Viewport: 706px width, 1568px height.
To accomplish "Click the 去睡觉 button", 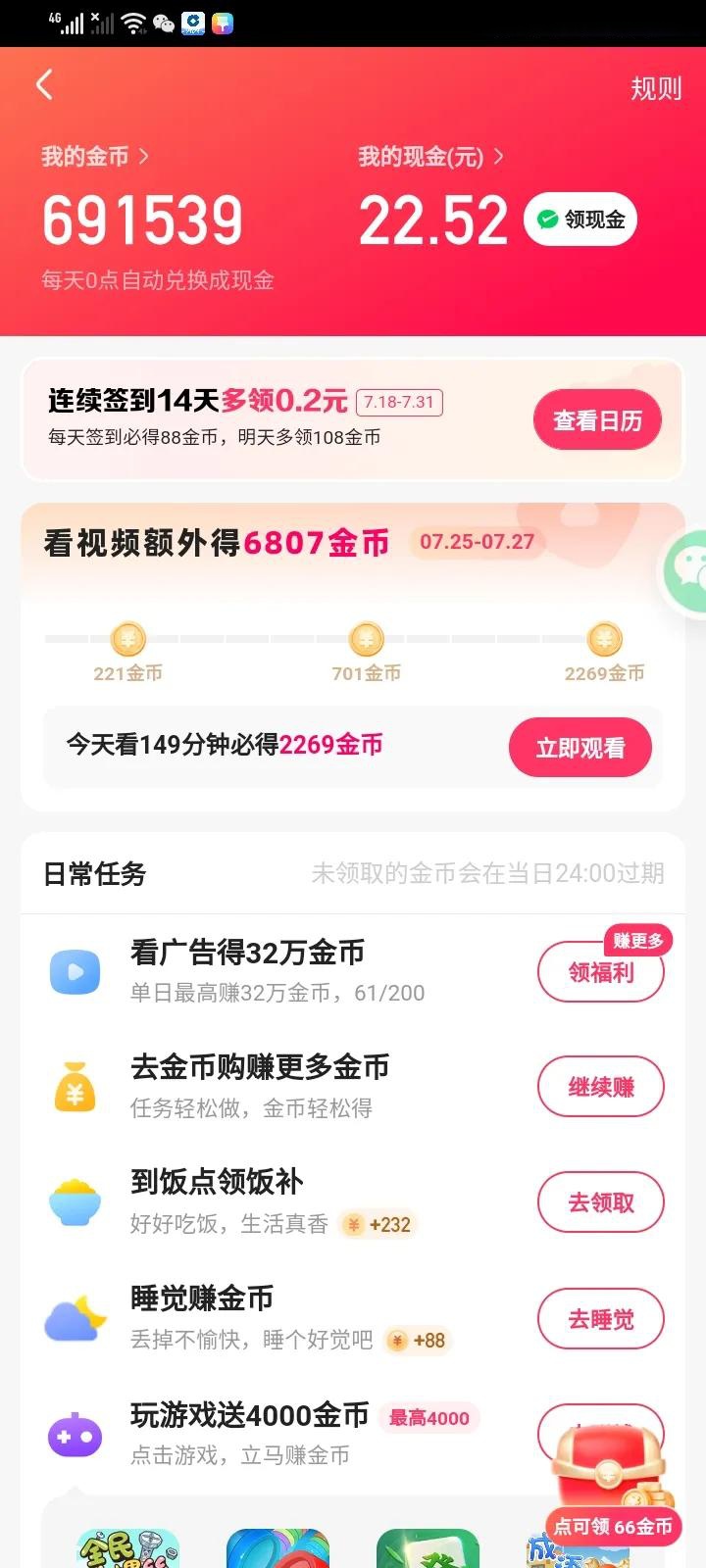I will (600, 1318).
